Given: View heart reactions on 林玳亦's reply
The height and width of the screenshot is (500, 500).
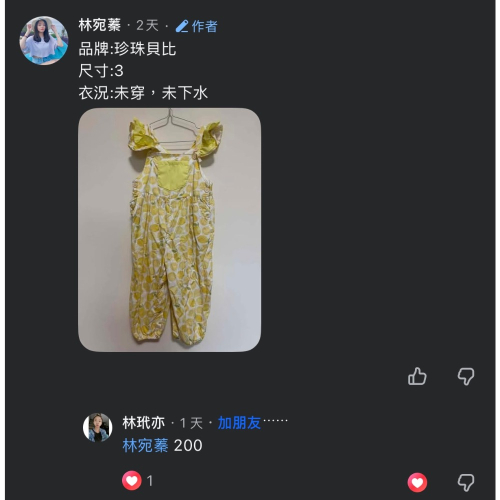Looking at the screenshot, I should pyautogui.click(x=138, y=480).
